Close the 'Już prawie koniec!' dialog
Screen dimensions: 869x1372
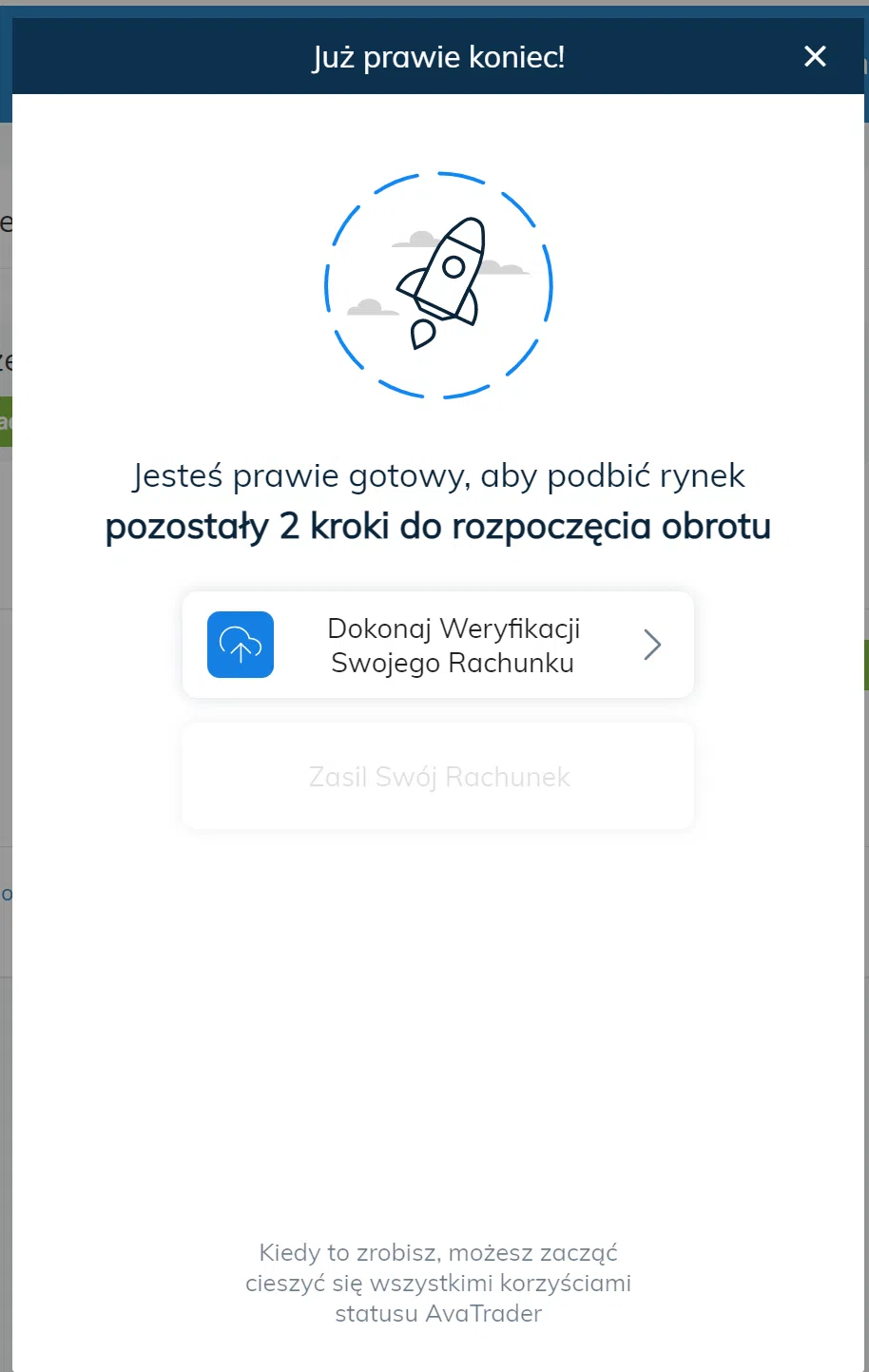coord(815,57)
